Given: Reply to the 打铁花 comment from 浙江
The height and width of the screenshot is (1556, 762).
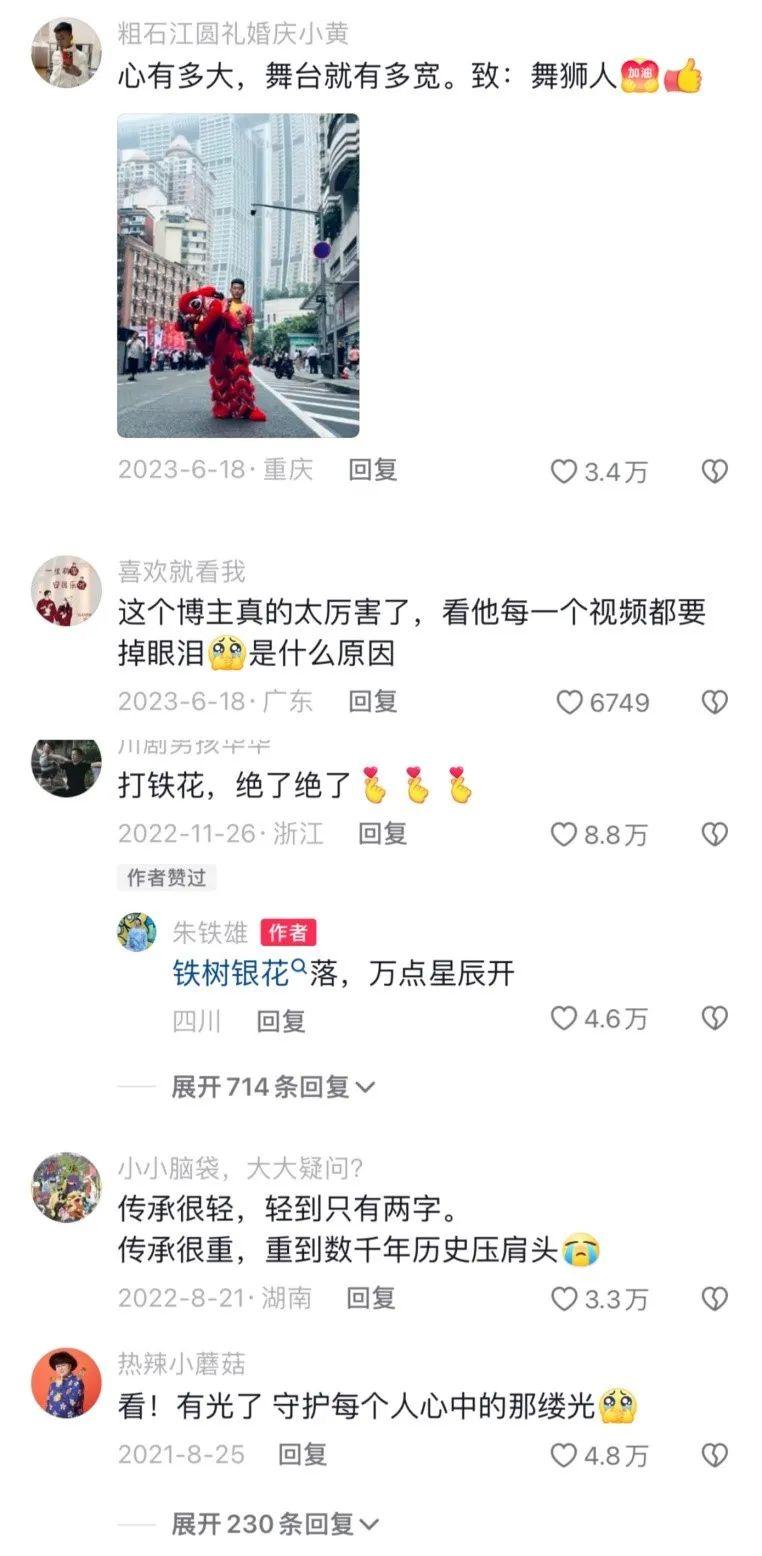Looking at the screenshot, I should coord(382,834).
